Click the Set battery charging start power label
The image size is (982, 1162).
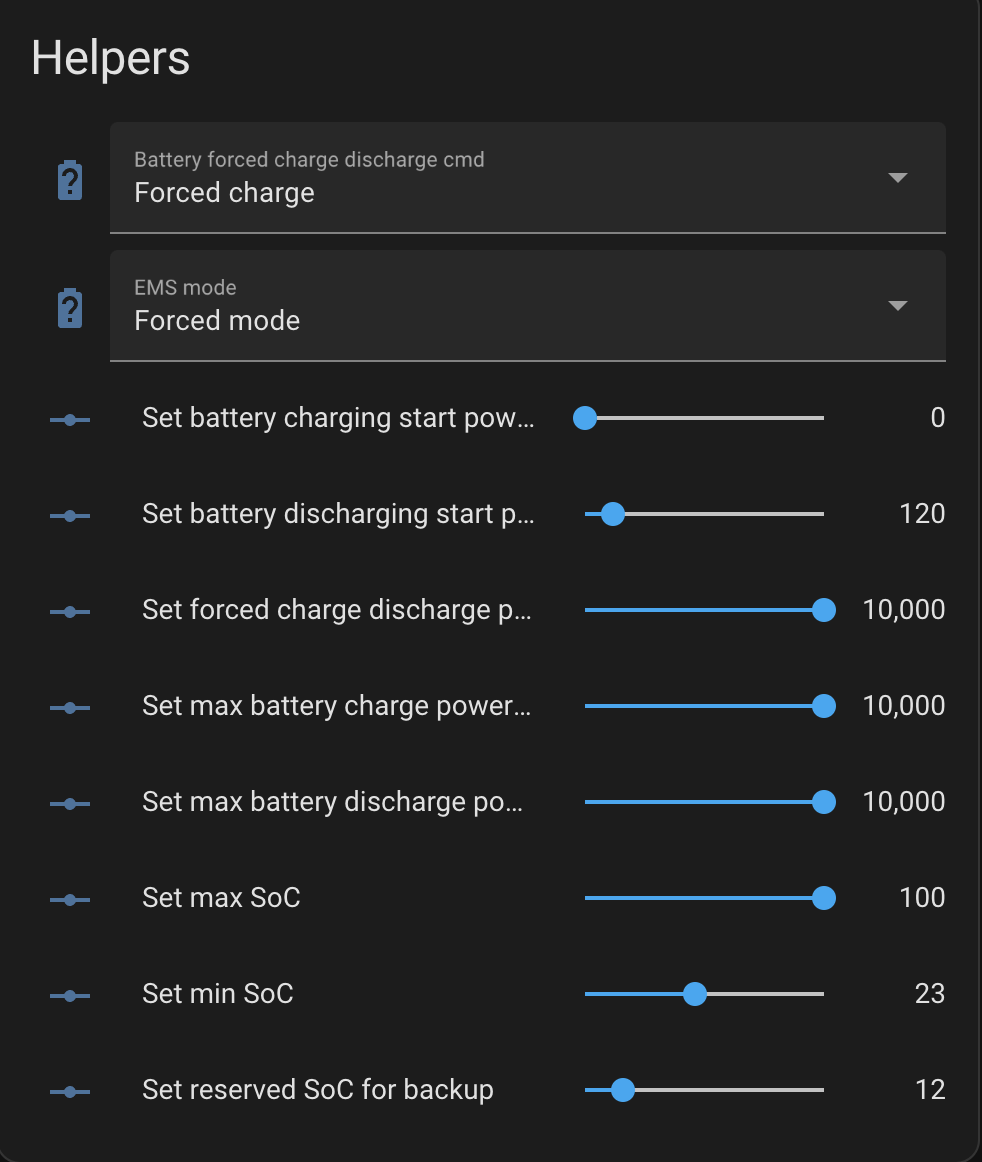pos(339,419)
